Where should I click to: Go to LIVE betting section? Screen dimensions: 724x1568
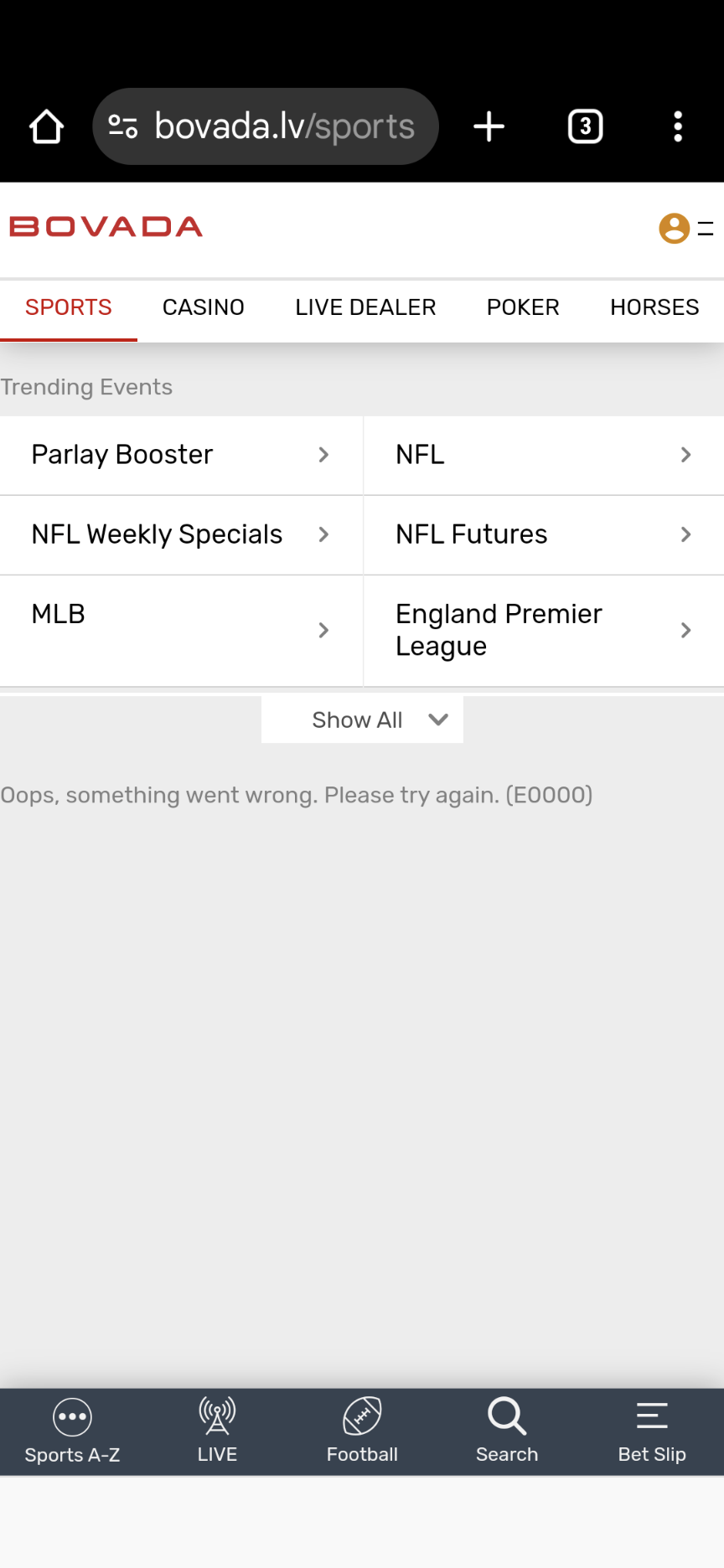(217, 1431)
